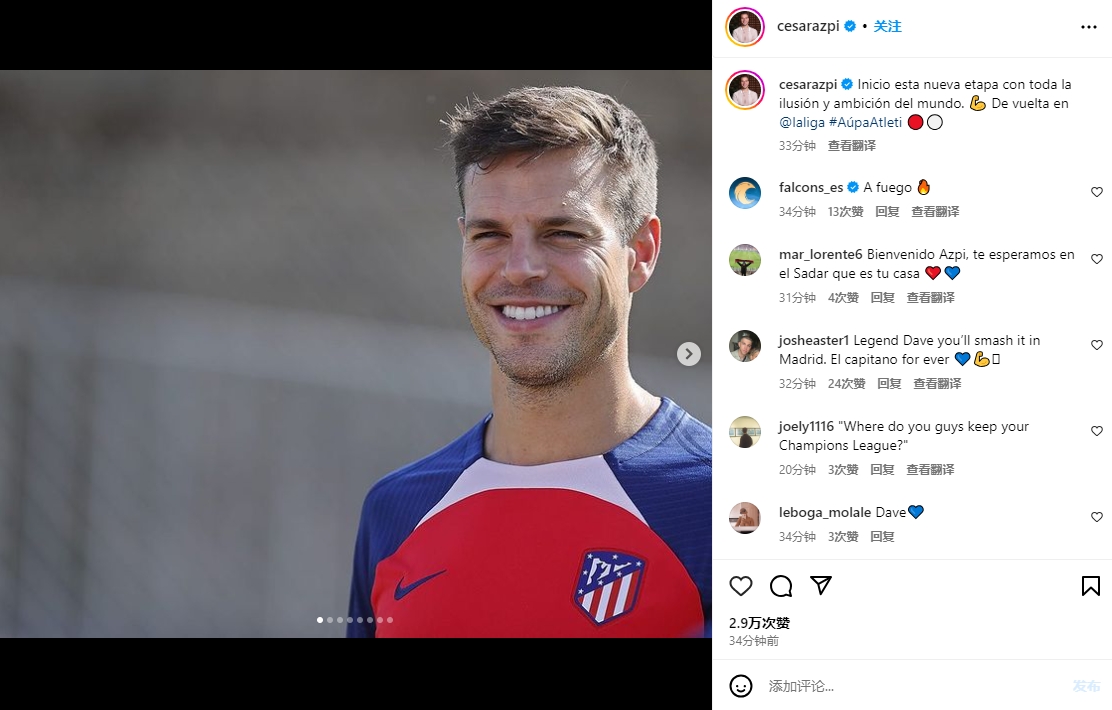The height and width of the screenshot is (710, 1112).
Task: Open the comment bubble icon
Action: pyautogui.click(x=781, y=586)
